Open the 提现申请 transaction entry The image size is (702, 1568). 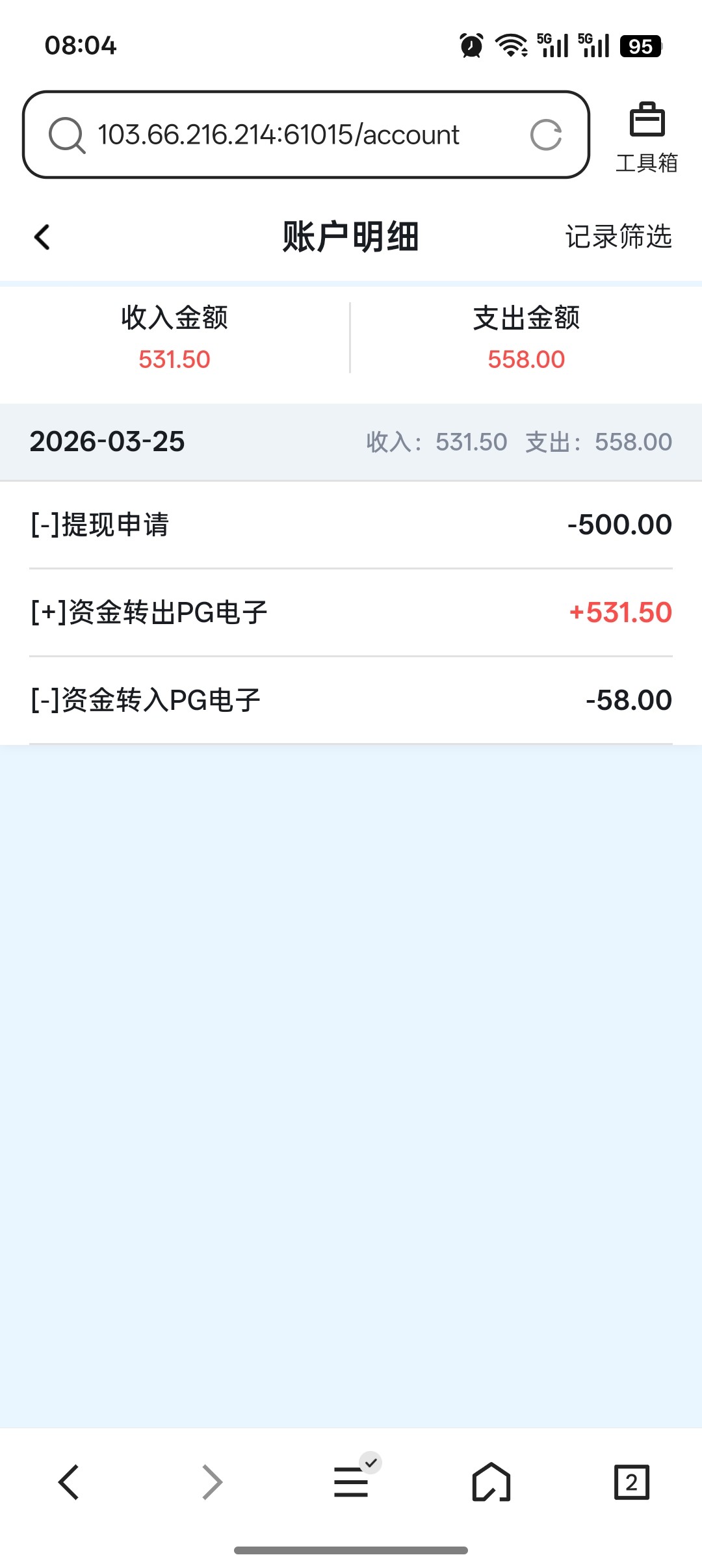click(x=351, y=525)
